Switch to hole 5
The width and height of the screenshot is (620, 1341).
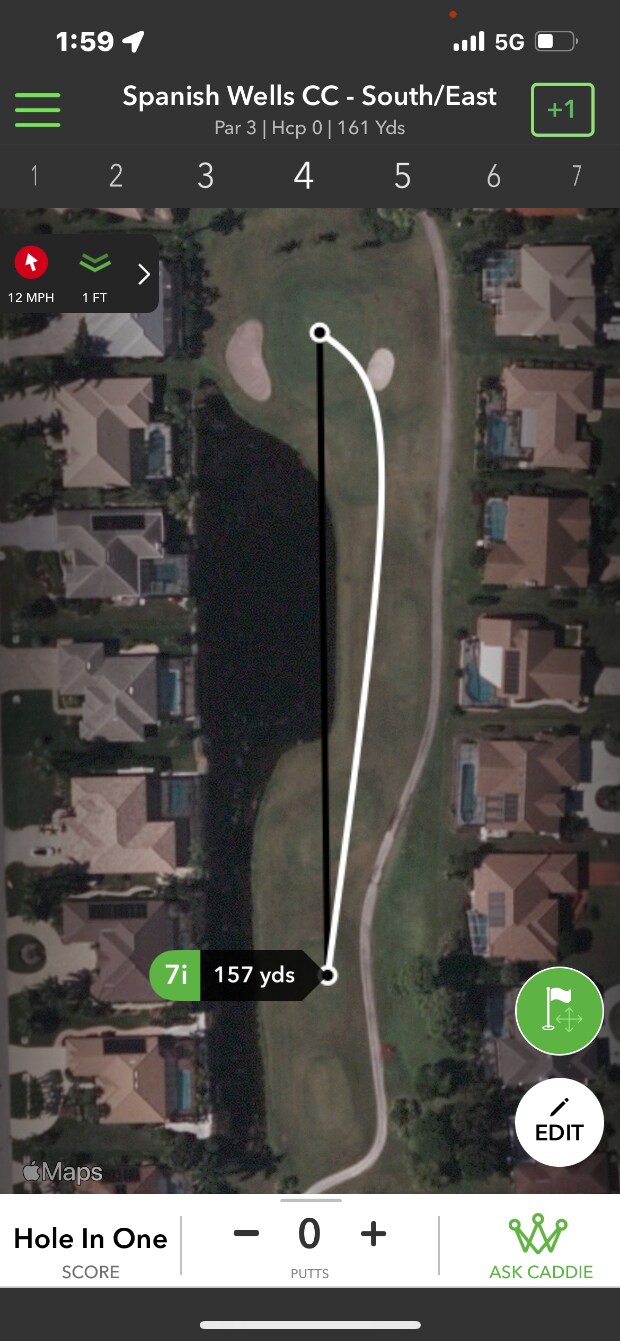(402, 177)
